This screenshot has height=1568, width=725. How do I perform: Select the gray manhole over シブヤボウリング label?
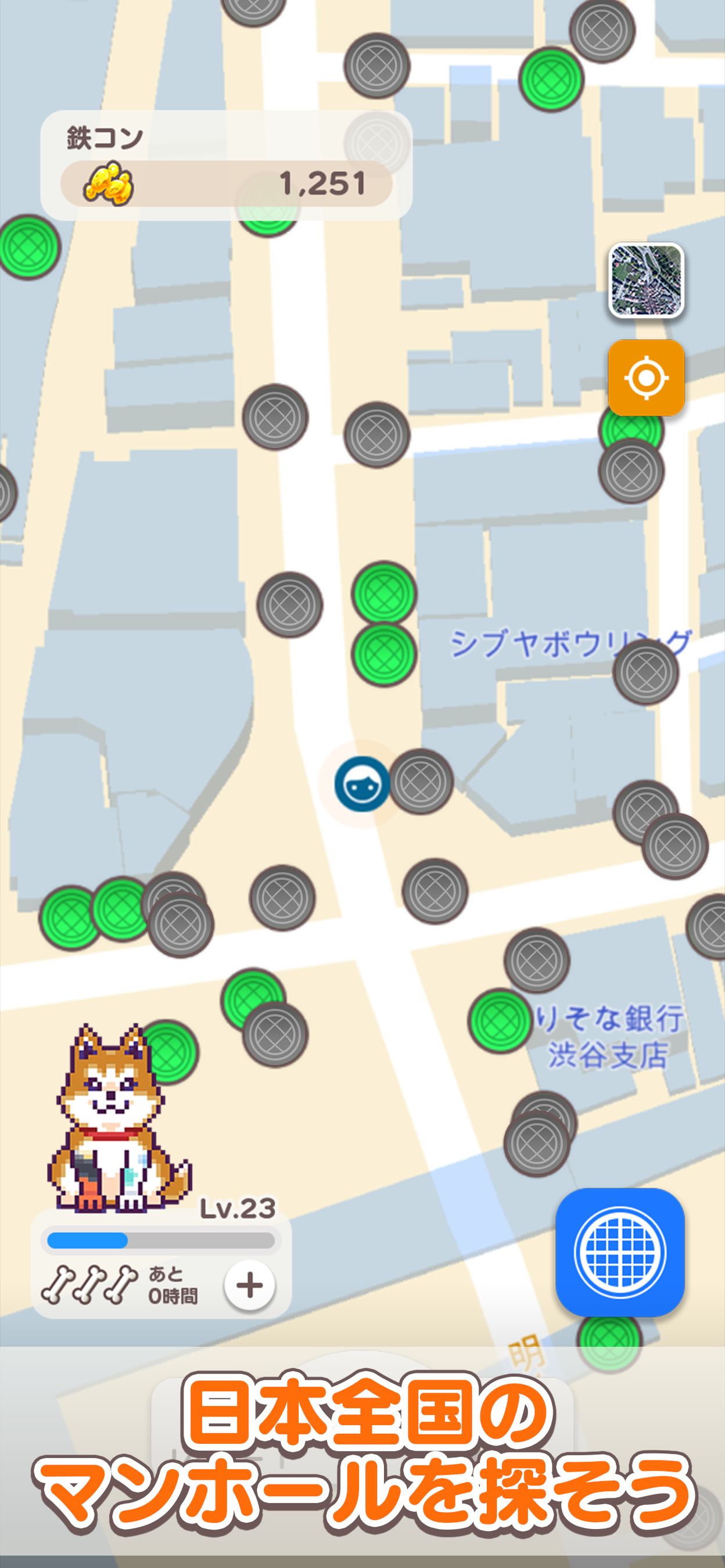tap(646, 672)
